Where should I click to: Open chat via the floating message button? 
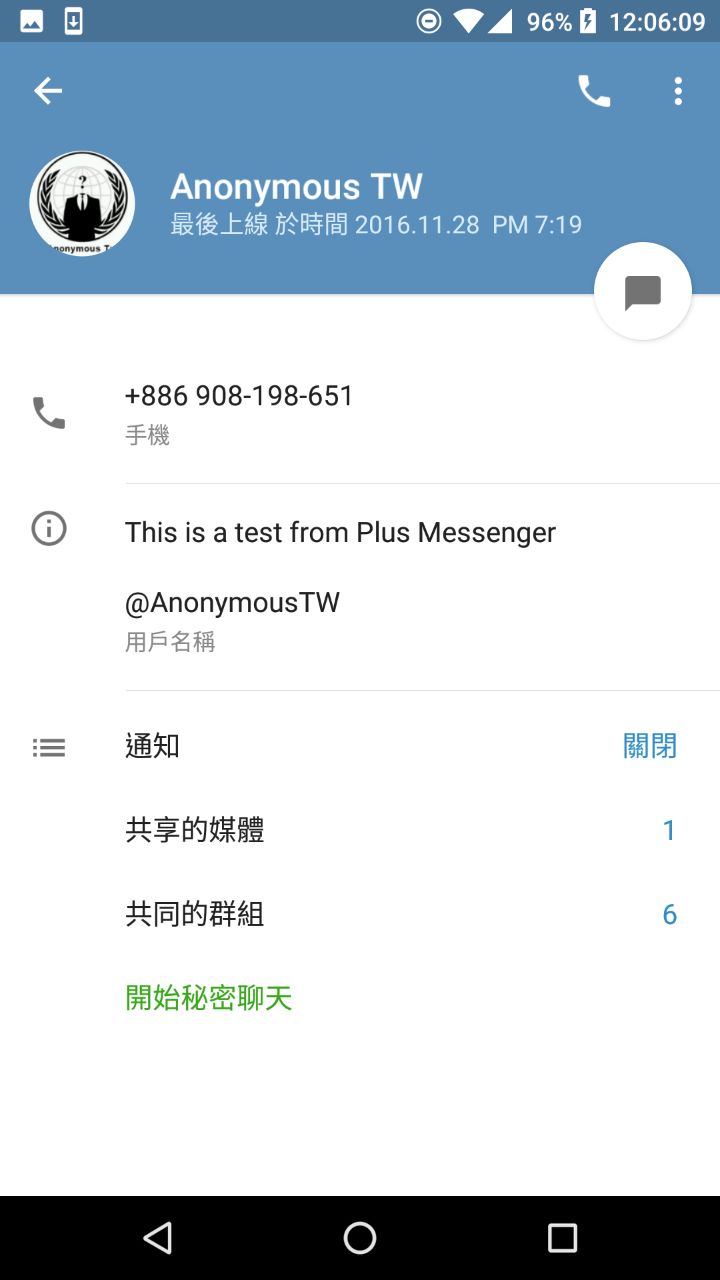[x=643, y=292]
